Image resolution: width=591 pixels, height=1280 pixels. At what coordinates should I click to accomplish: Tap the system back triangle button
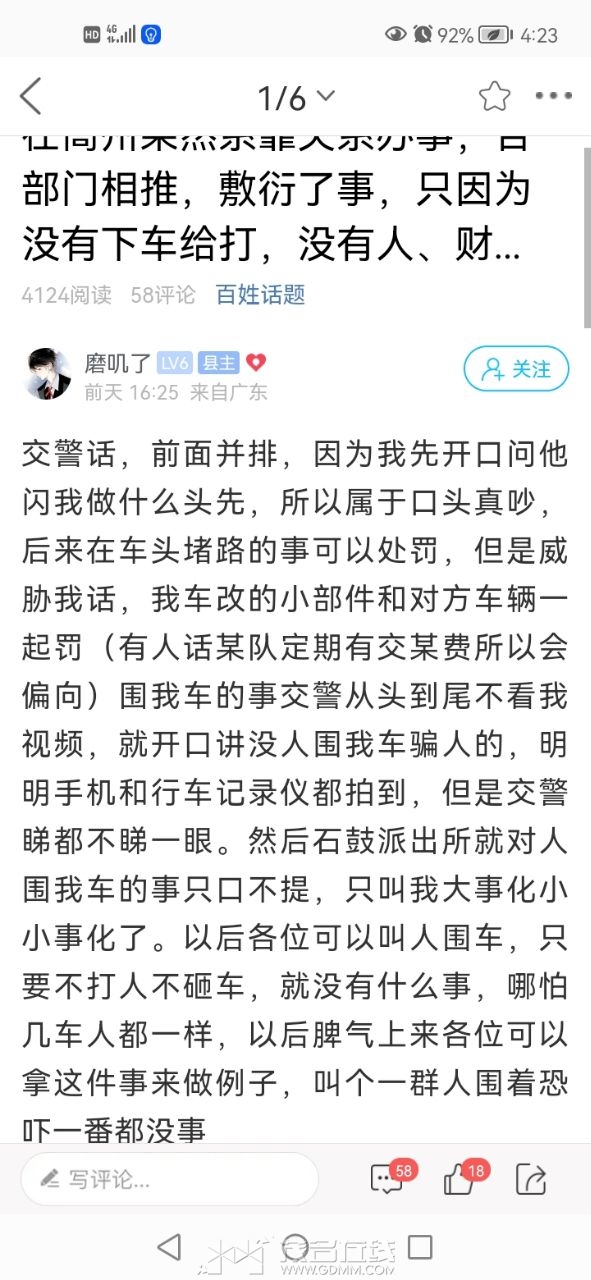coord(170,1247)
